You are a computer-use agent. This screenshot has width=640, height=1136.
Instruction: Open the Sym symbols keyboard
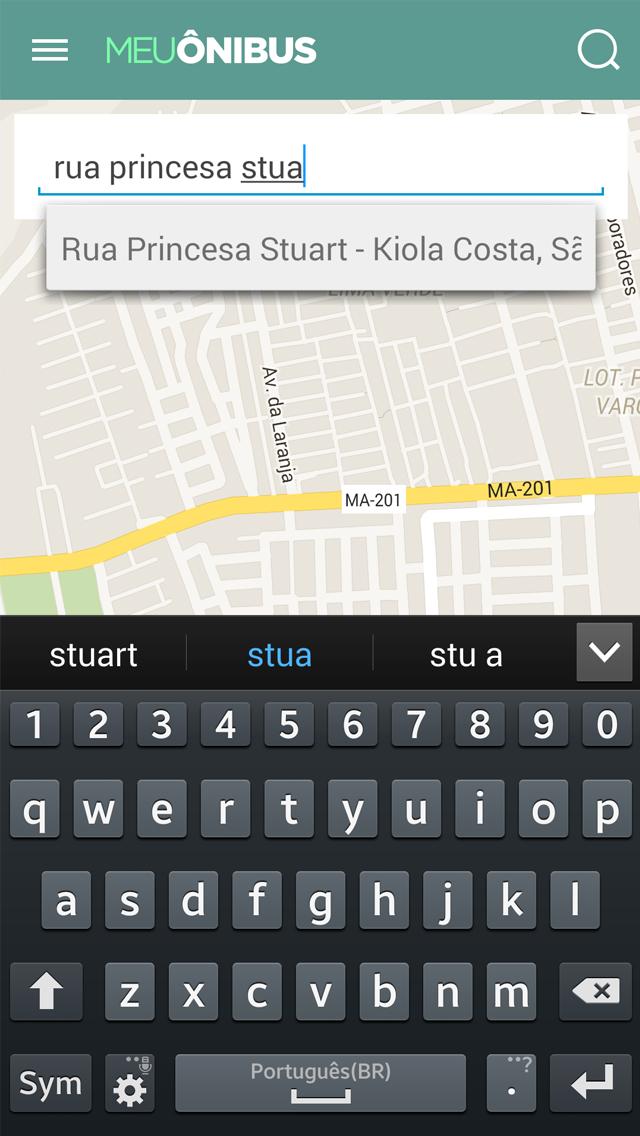click(50, 1083)
